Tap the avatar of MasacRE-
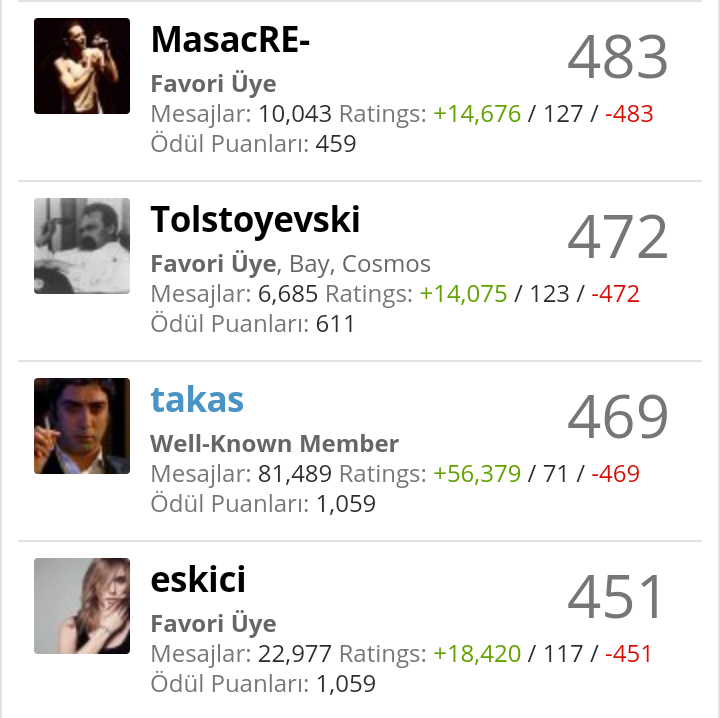 tap(82, 66)
